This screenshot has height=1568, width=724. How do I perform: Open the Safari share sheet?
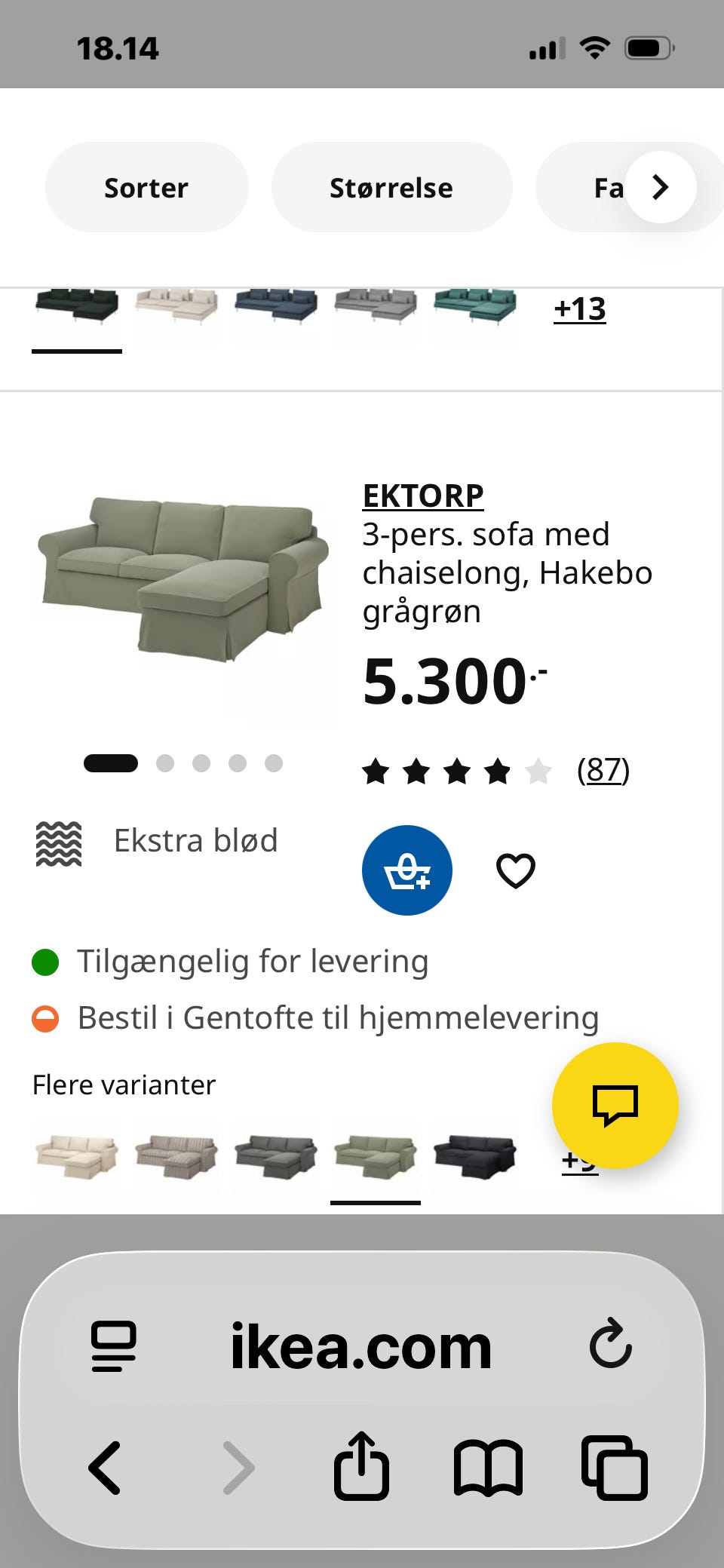point(361,1466)
